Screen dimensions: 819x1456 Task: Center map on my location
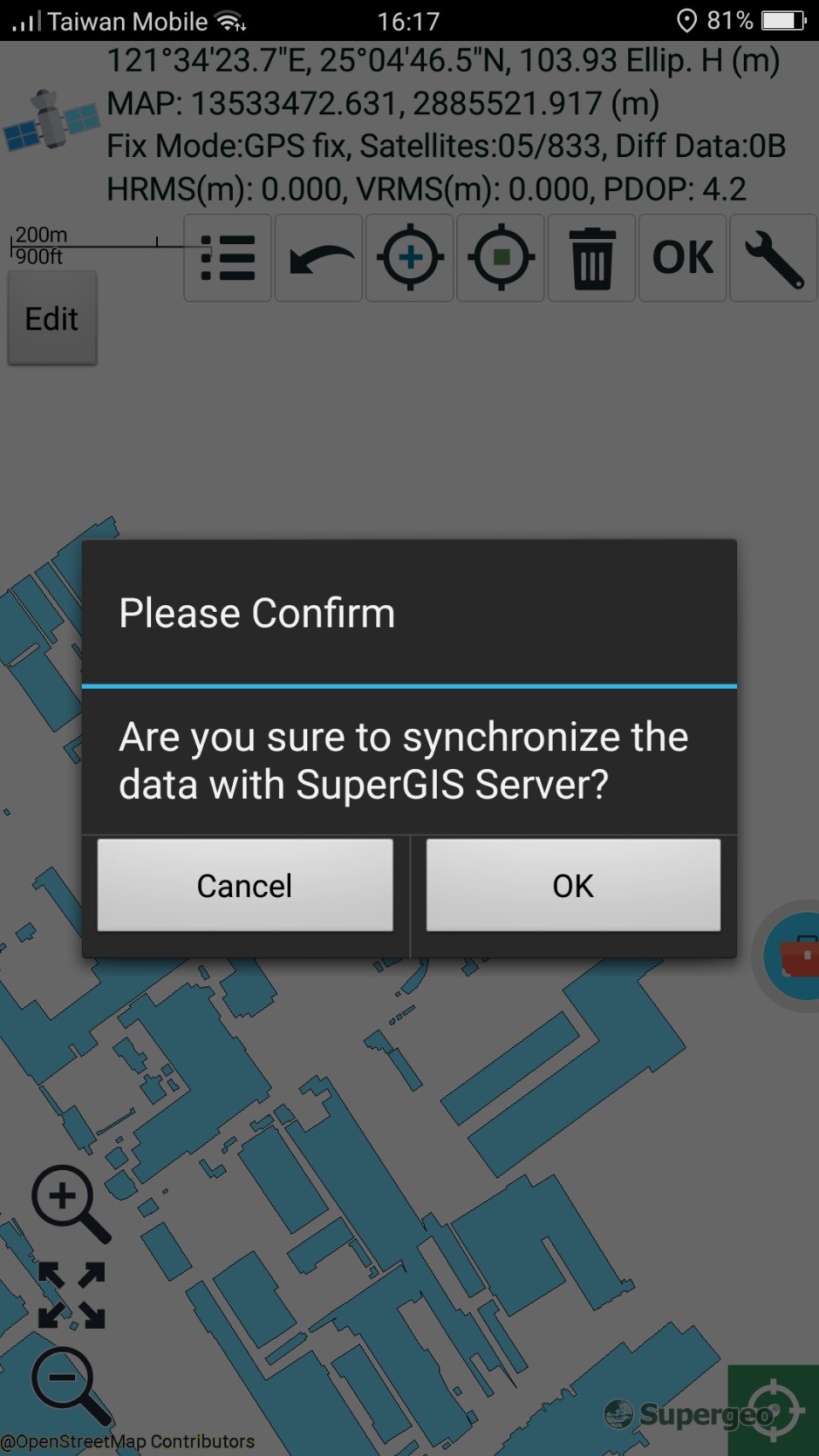pyautogui.click(x=773, y=1411)
